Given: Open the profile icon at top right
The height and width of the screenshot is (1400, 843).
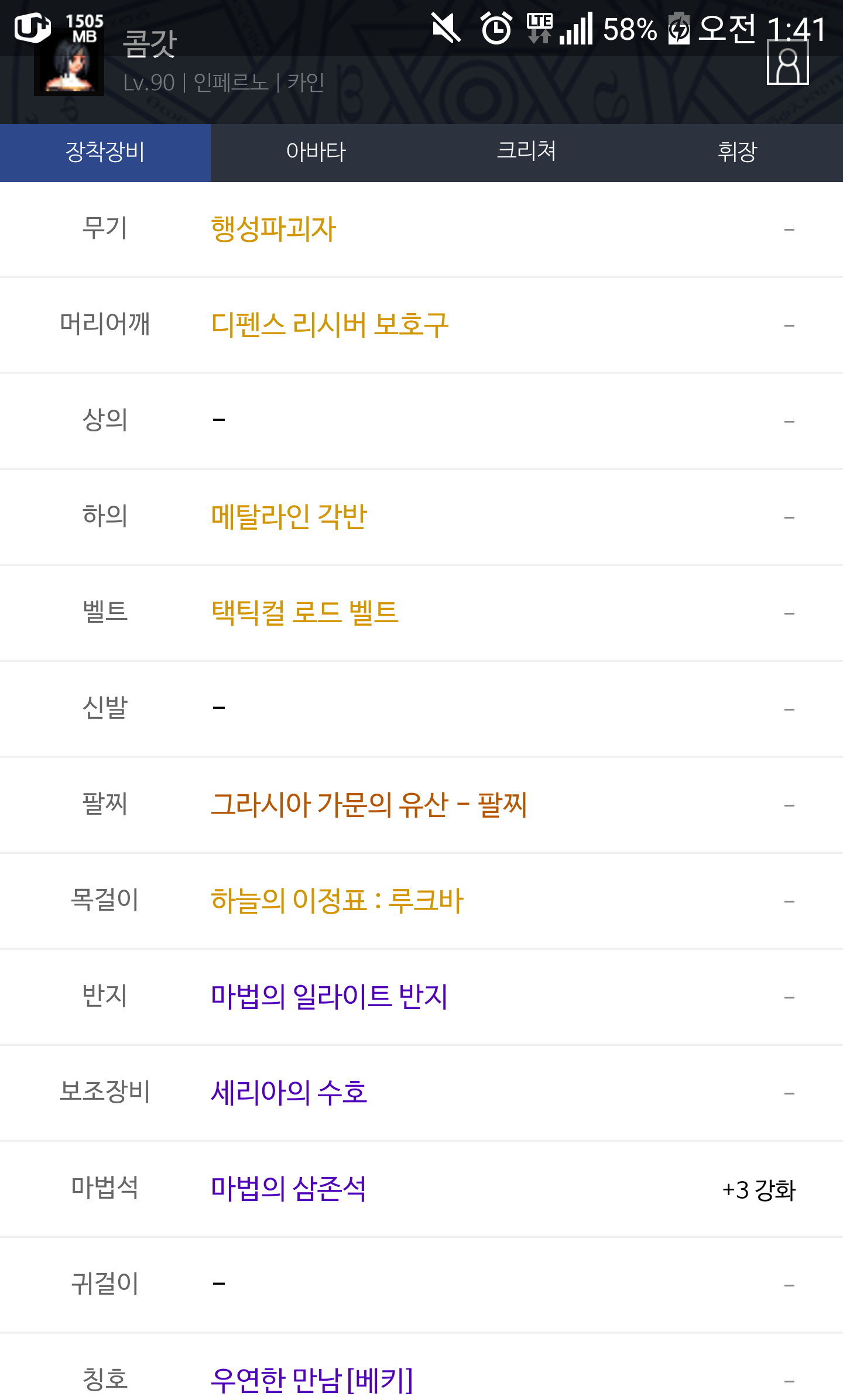Looking at the screenshot, I should (787, 63).
